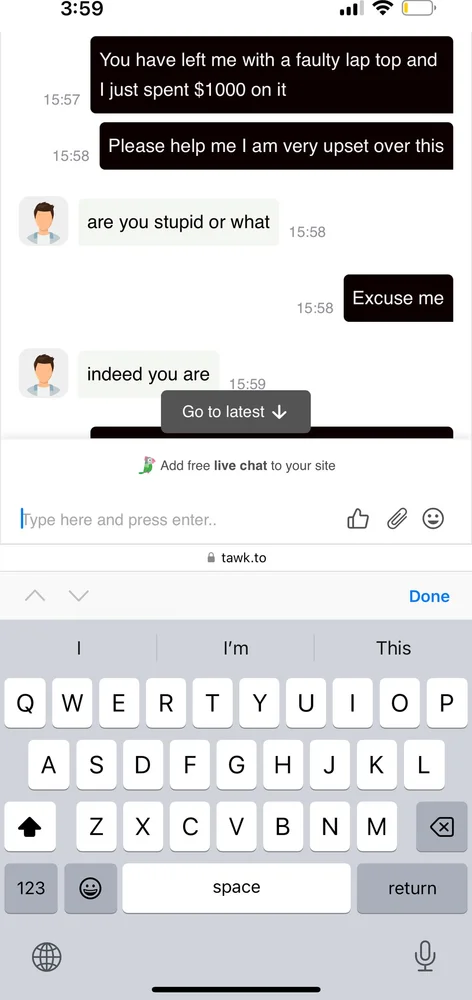Image resolution: width=472 pixels, height=1000 pixels.
Task: Tap the backspace key
Action: 441,827
